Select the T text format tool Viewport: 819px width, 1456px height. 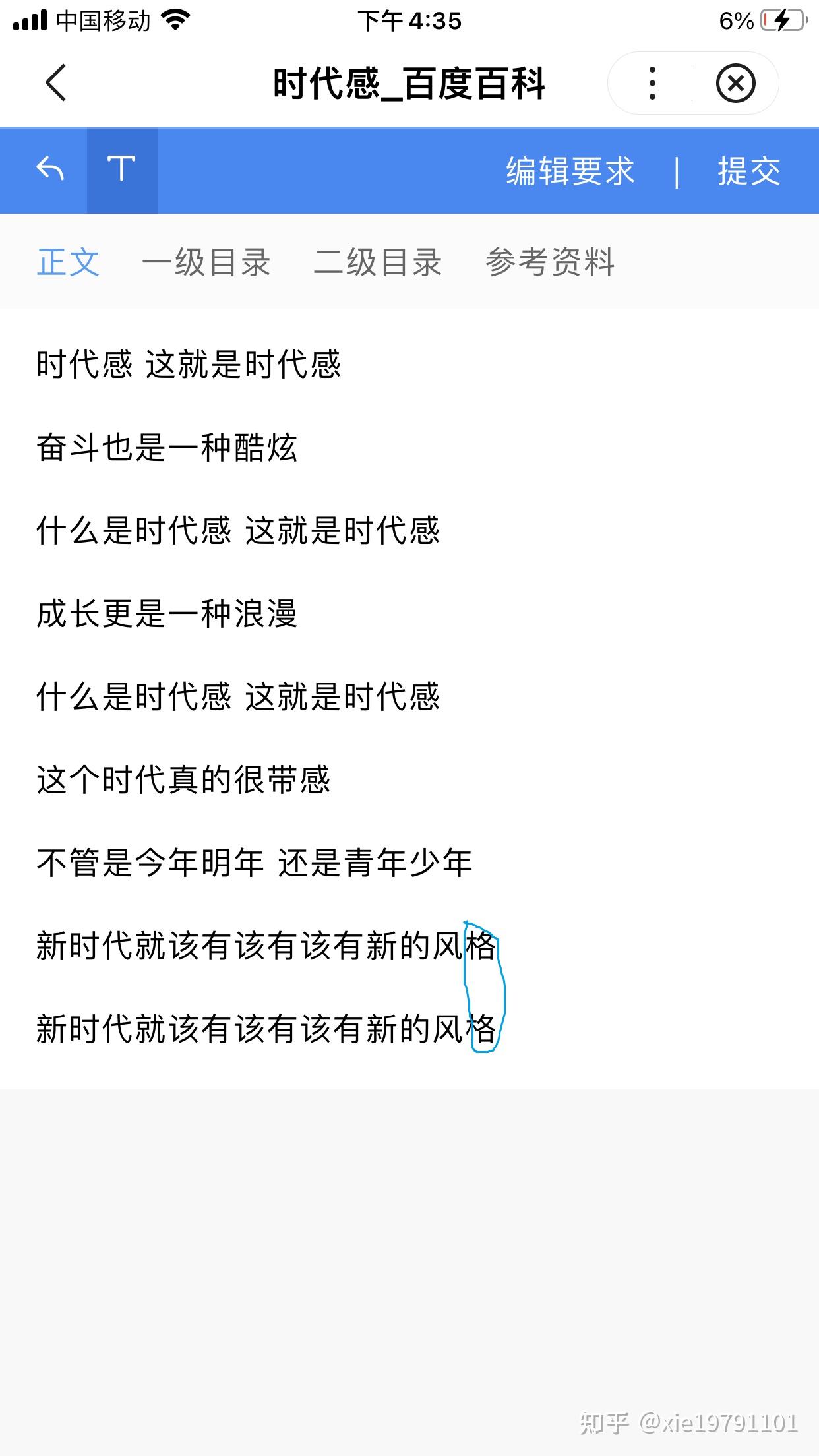tap(122, 170)
